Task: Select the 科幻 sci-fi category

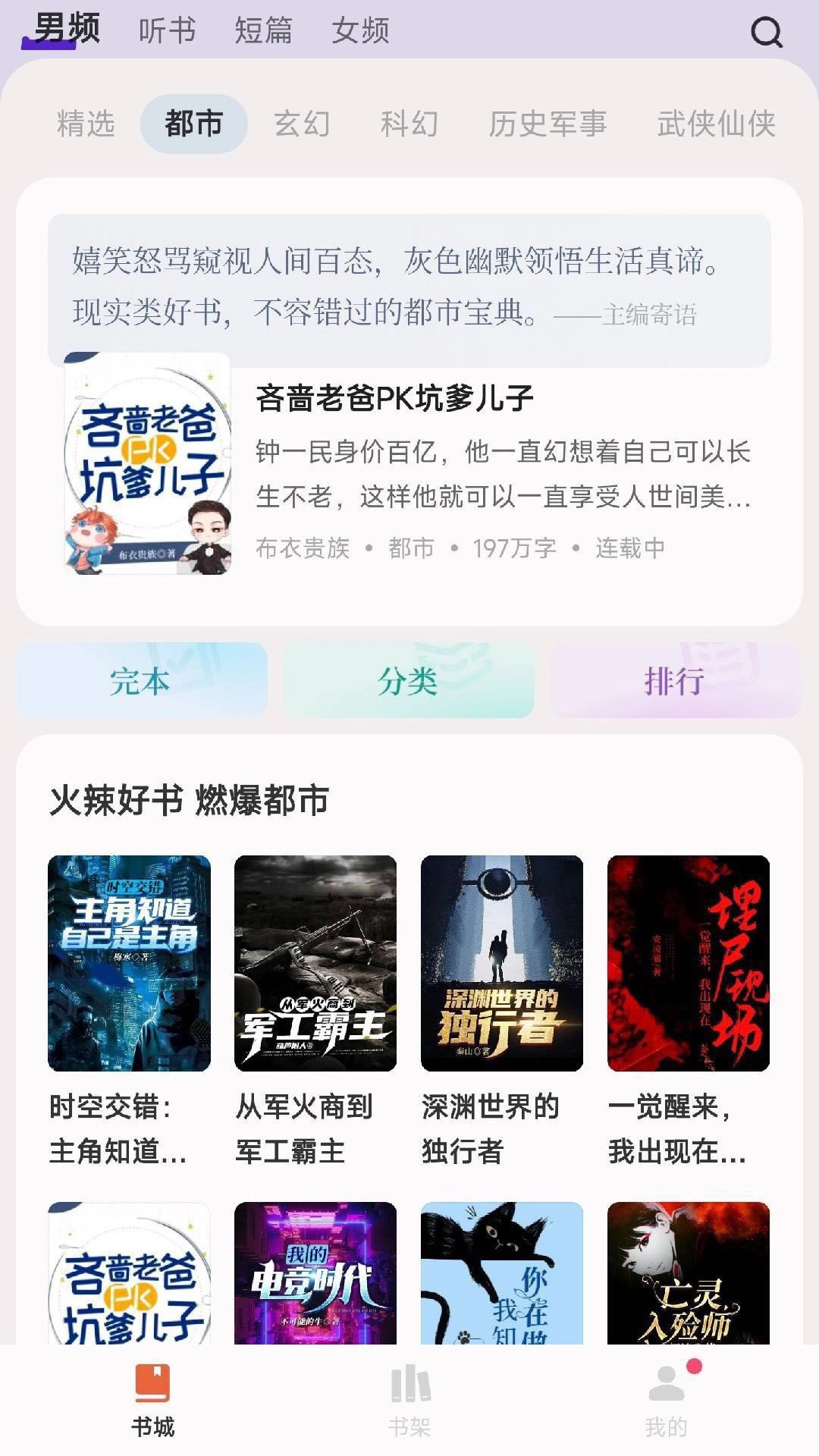Action: pos(409,124)
